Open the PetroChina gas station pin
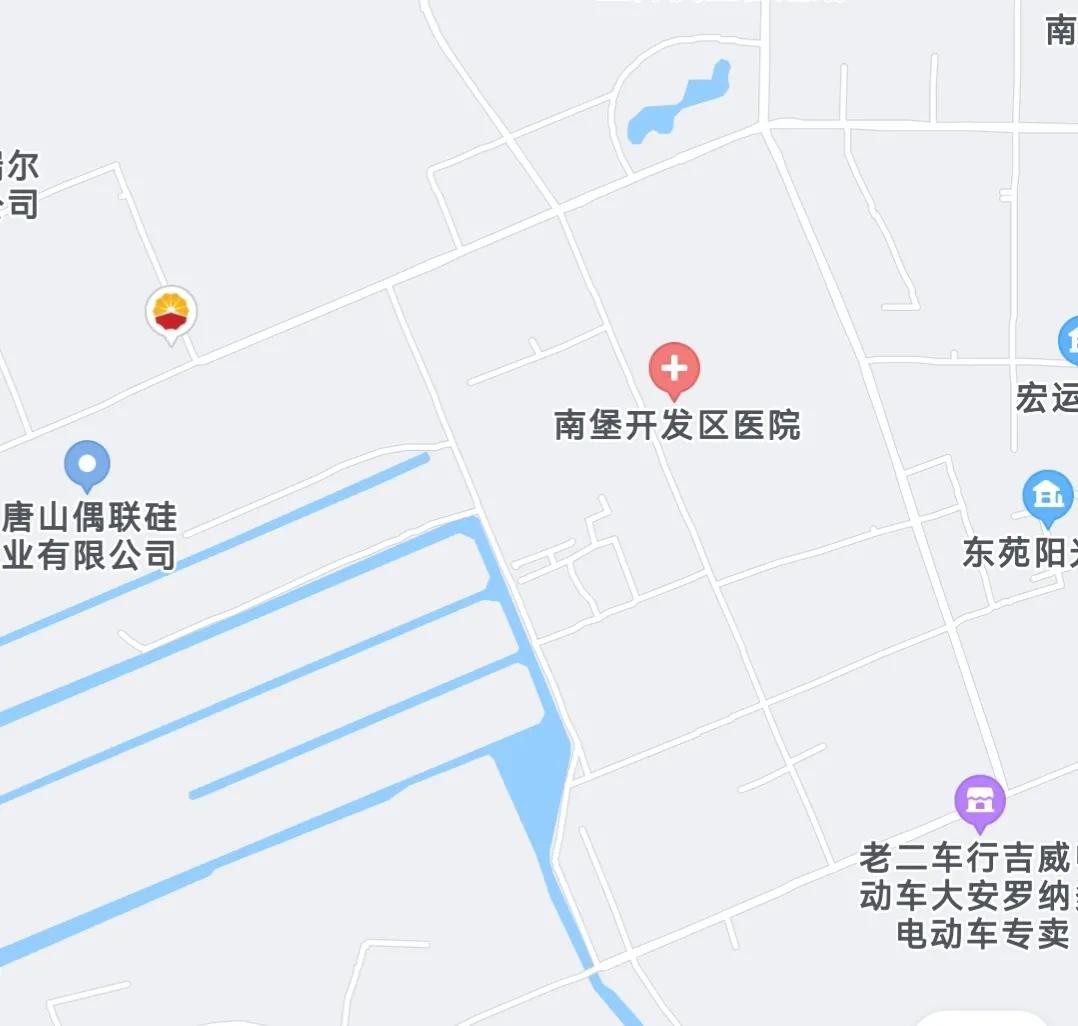Screen dimensions: 1078x1026 pos(171,313)
